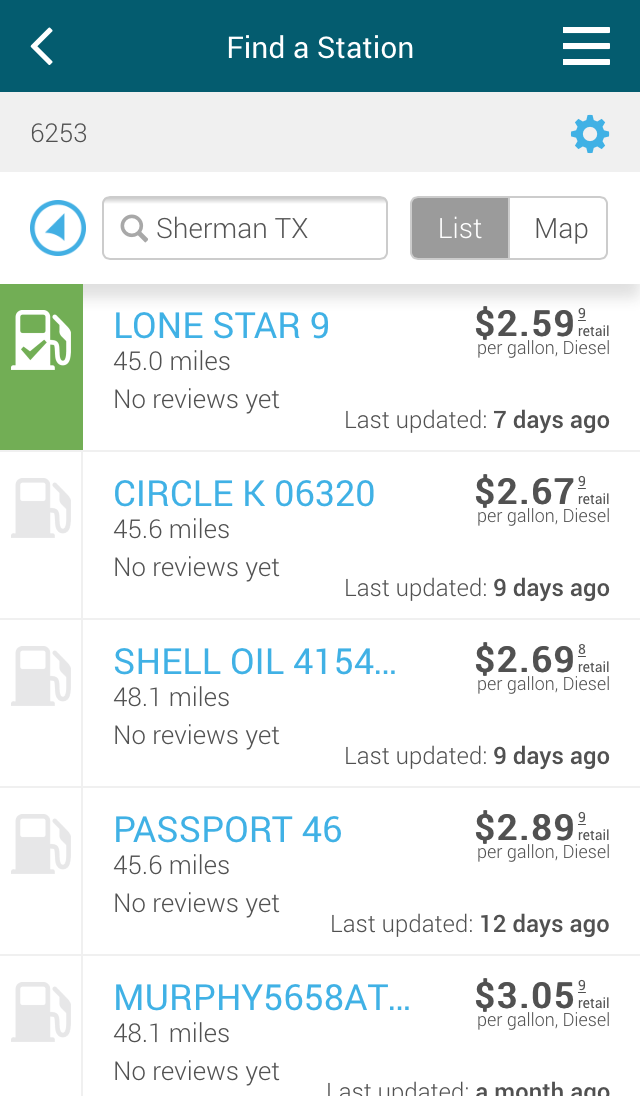Open settings gear icon
Viewport: 640px width, 1096px height.
pos(590,134)
